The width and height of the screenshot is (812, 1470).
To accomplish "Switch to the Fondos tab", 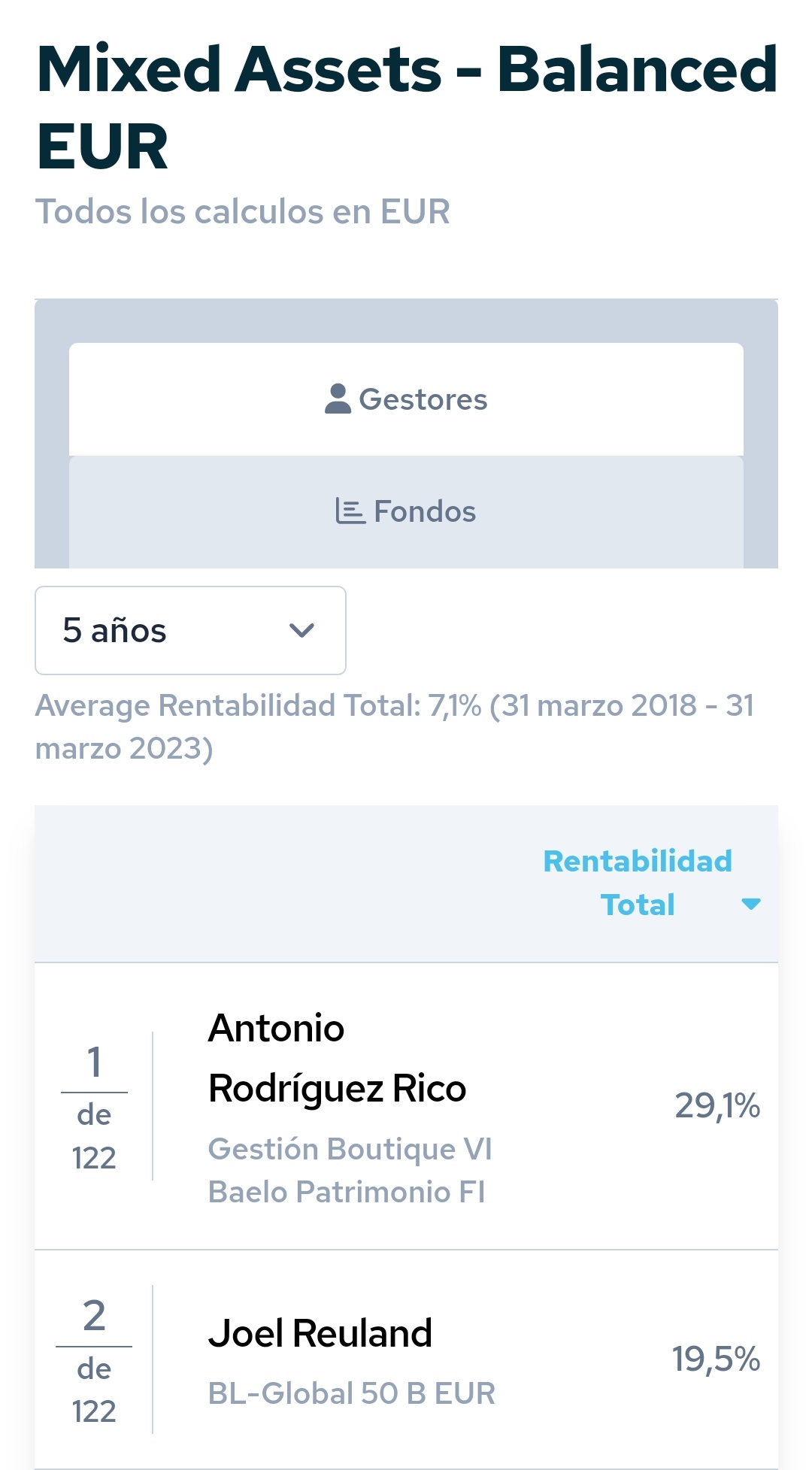I will pyautogui.click(x=406, y=512).
